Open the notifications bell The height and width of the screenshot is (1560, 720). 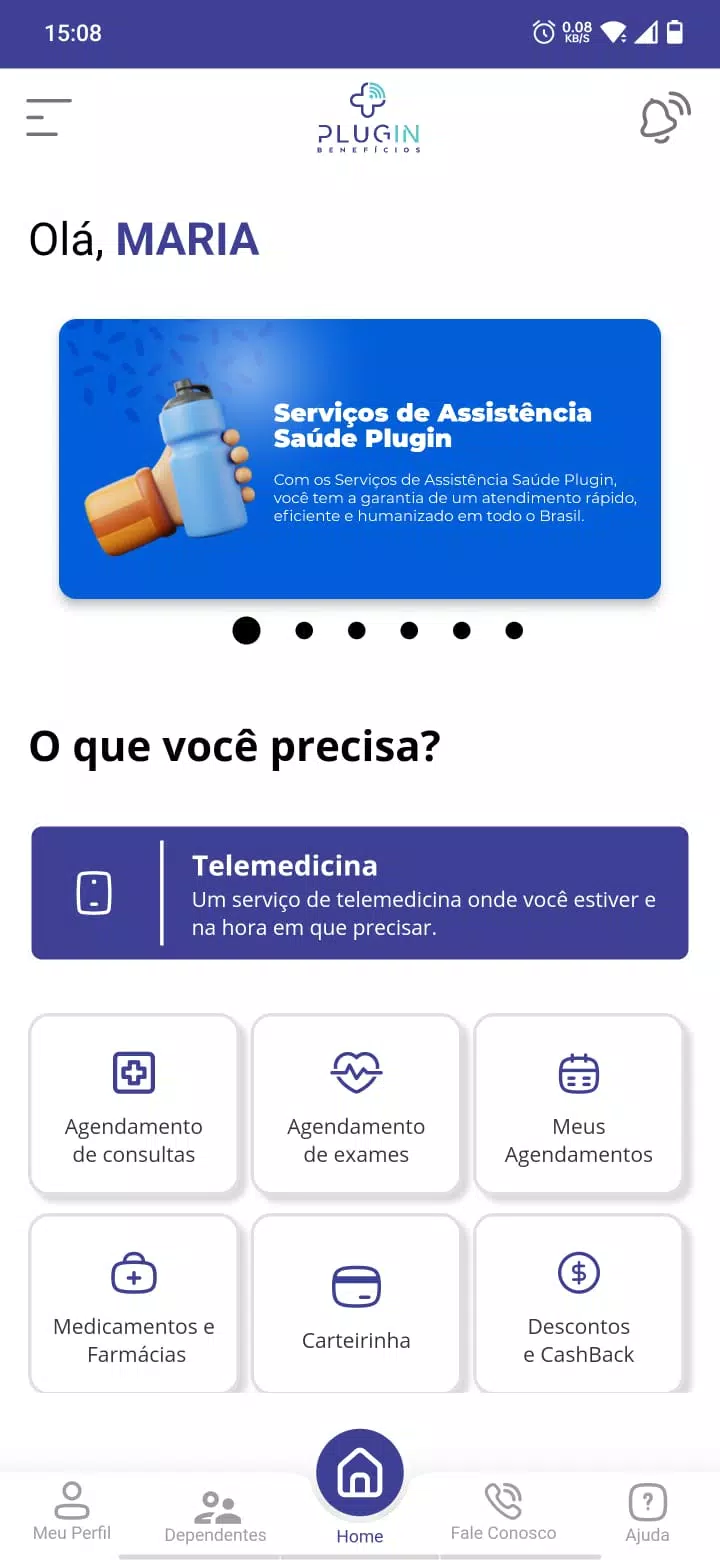click(x=665, y=118)
